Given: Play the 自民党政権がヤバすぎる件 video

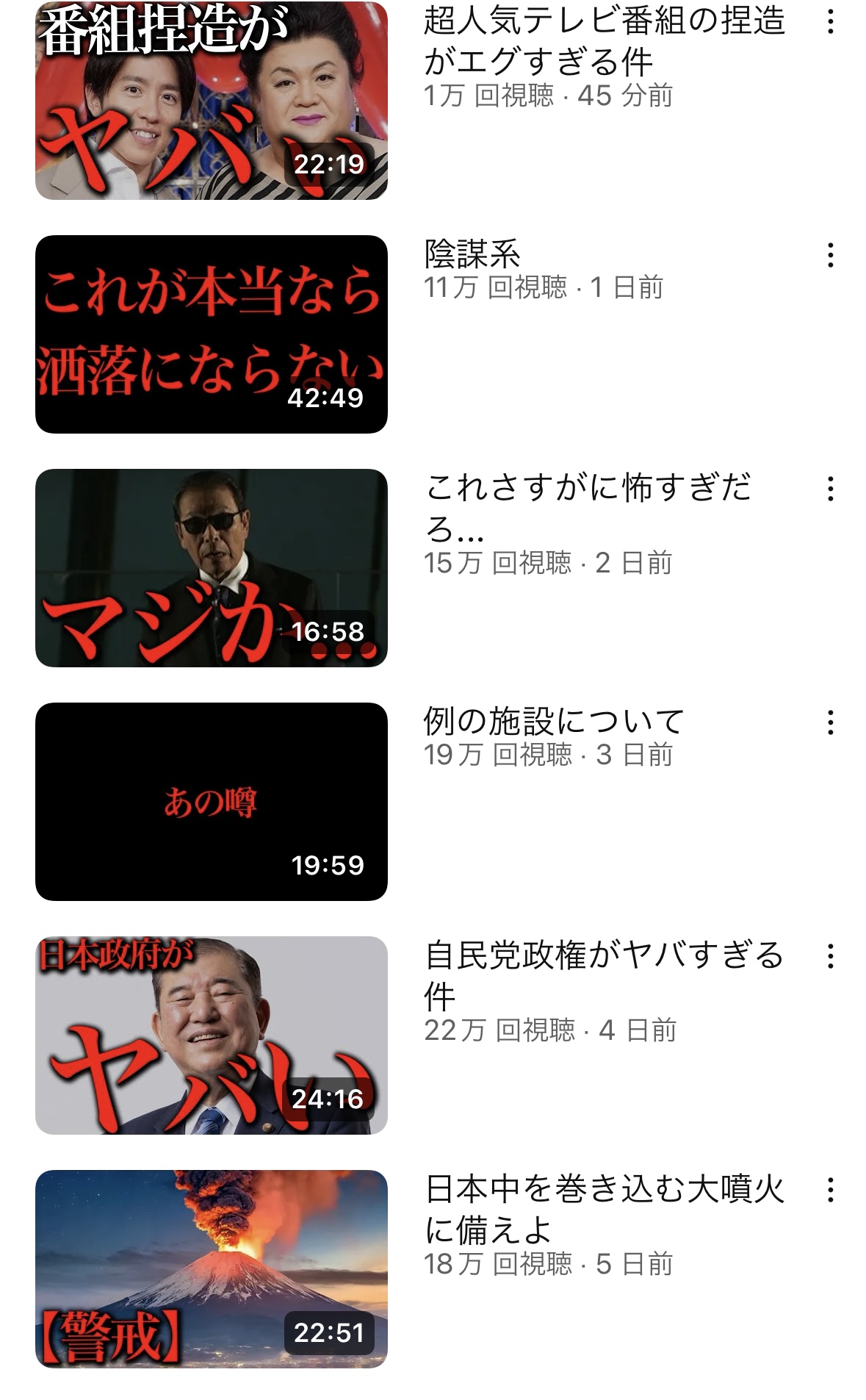Looking at the screenshot, I should coord(211,1035).
